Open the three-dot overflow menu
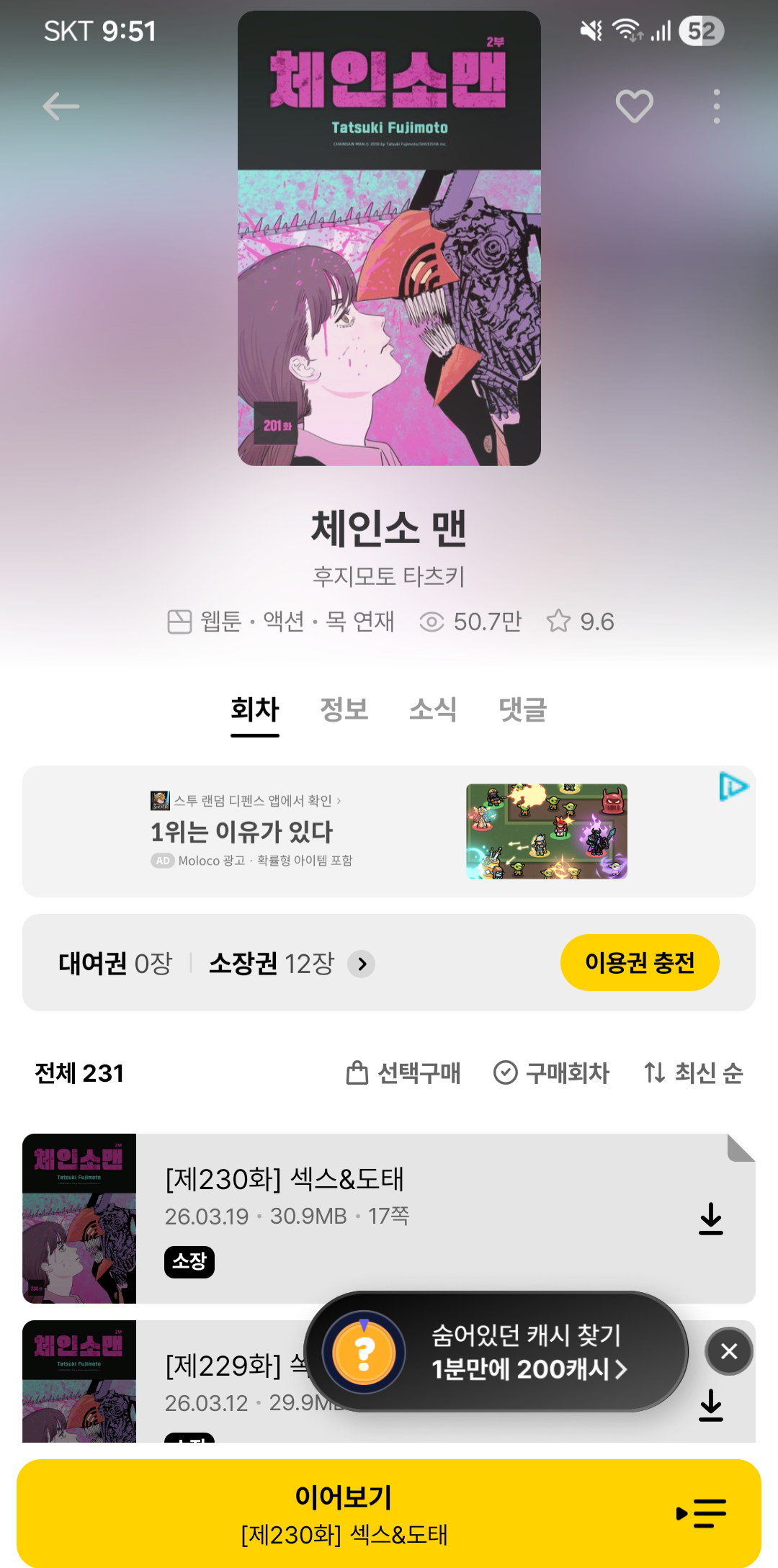This screenshot has height=1568, width=778. point(716,107)
